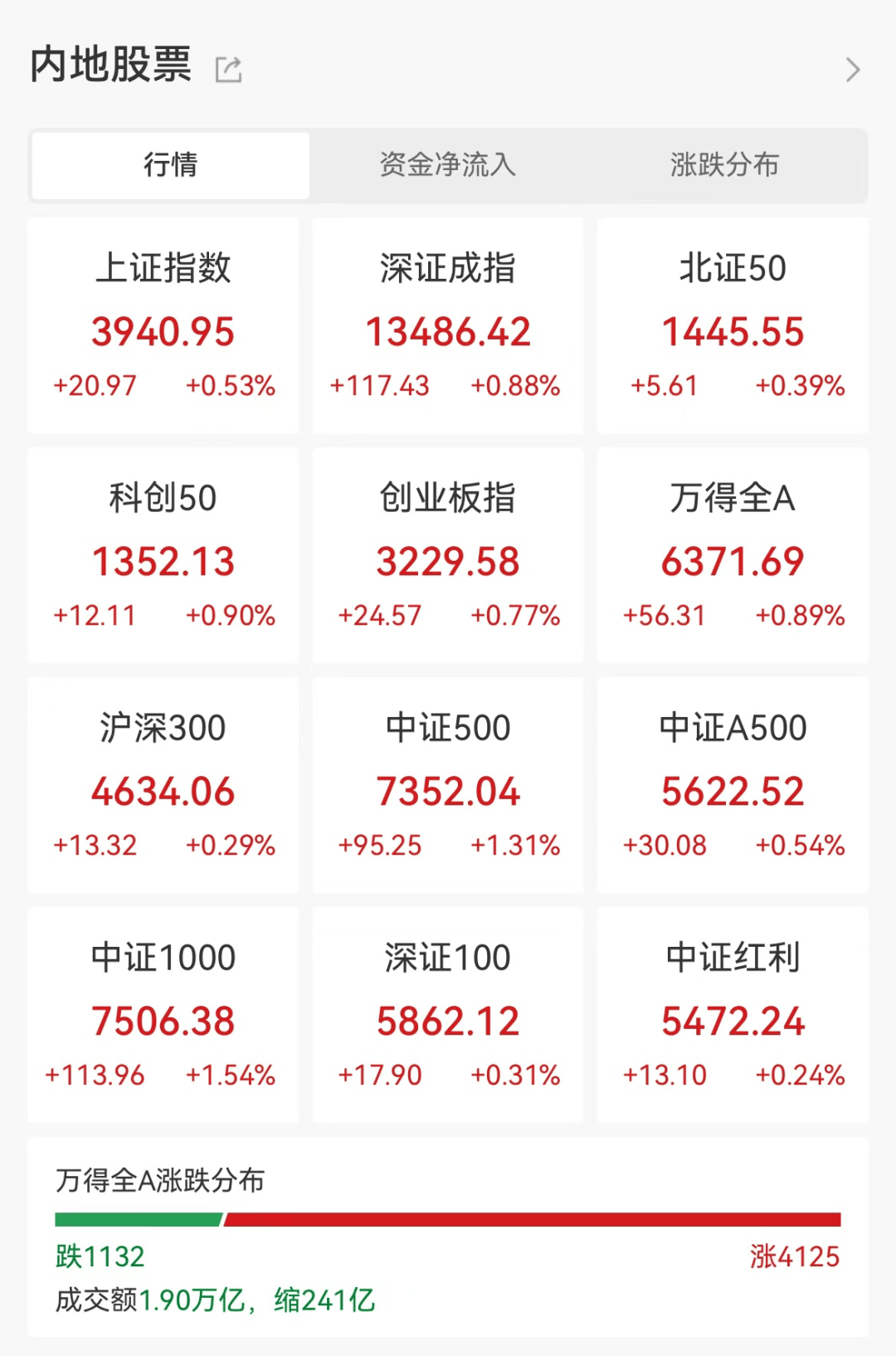Open 创业板指 index details
The width and height of the screenshot is (896, 1356).
click(446, 553)
